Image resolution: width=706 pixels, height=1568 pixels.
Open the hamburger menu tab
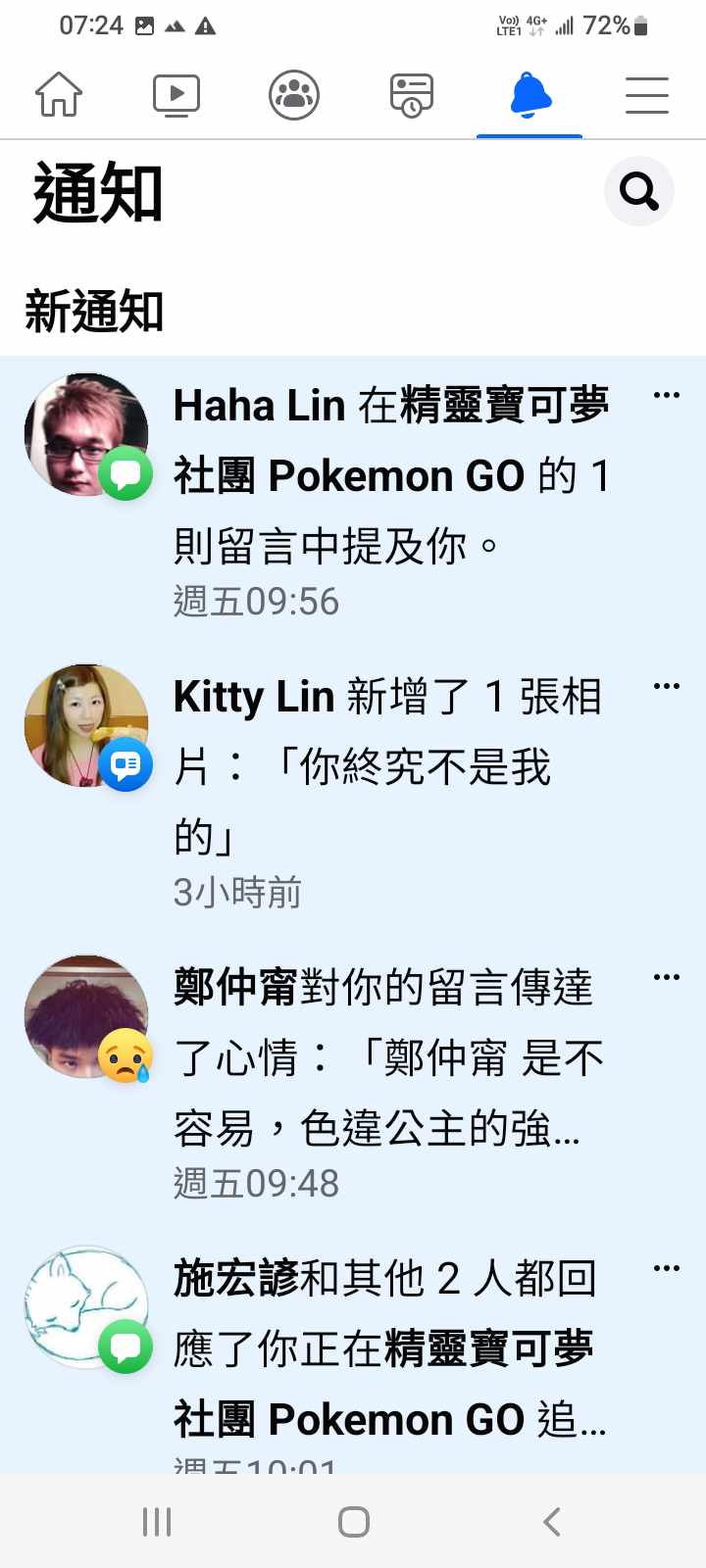coord(647,95)
